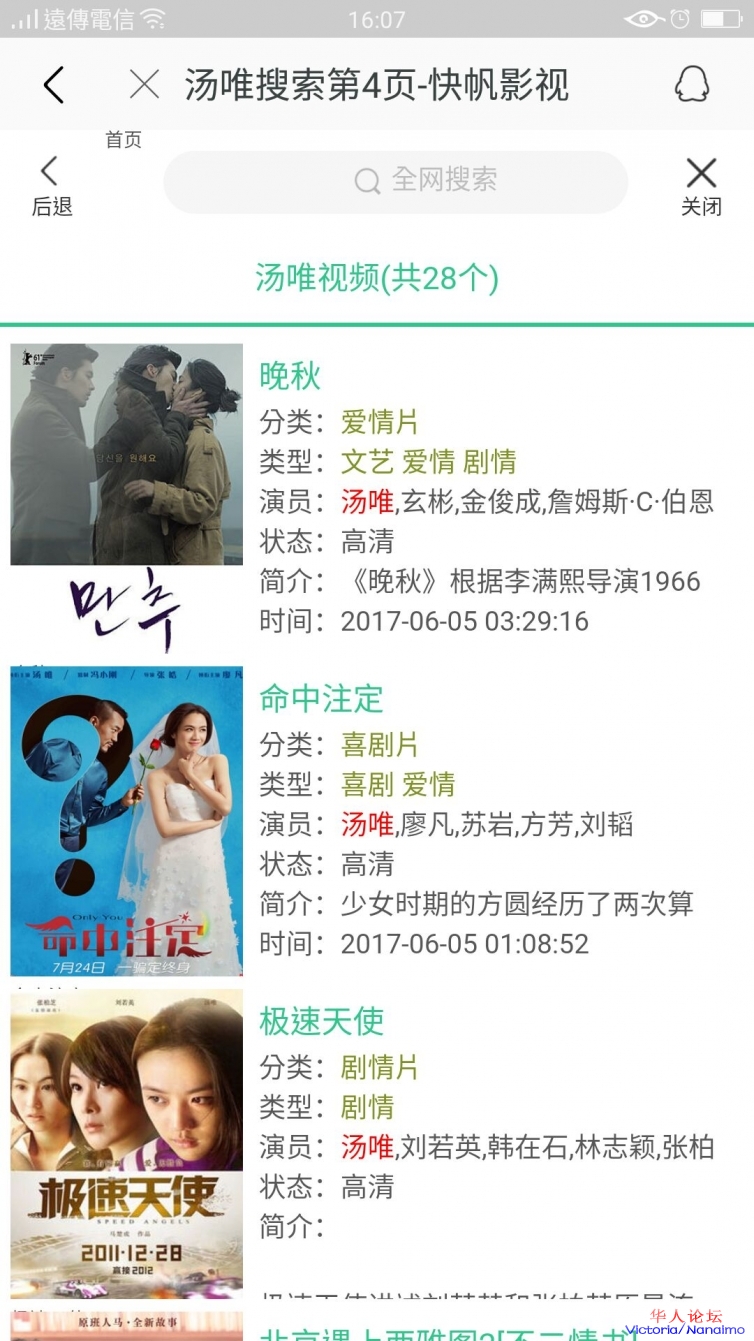Open the 晚秋 movie poster
Image resolution: width=754 pixels, height=1341 pixels.
point(127,498)
